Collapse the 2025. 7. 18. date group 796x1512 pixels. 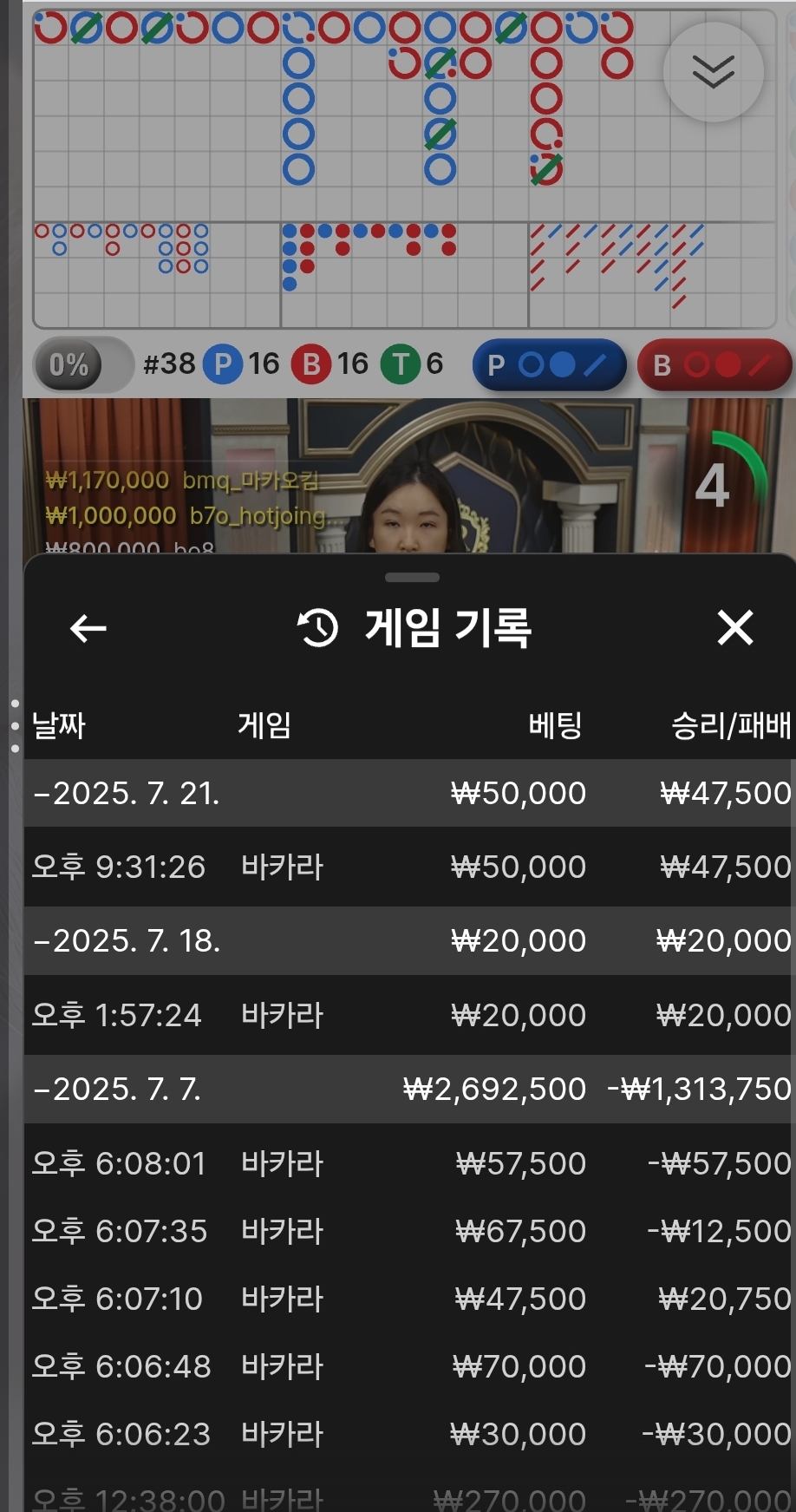tap(409, 941)
